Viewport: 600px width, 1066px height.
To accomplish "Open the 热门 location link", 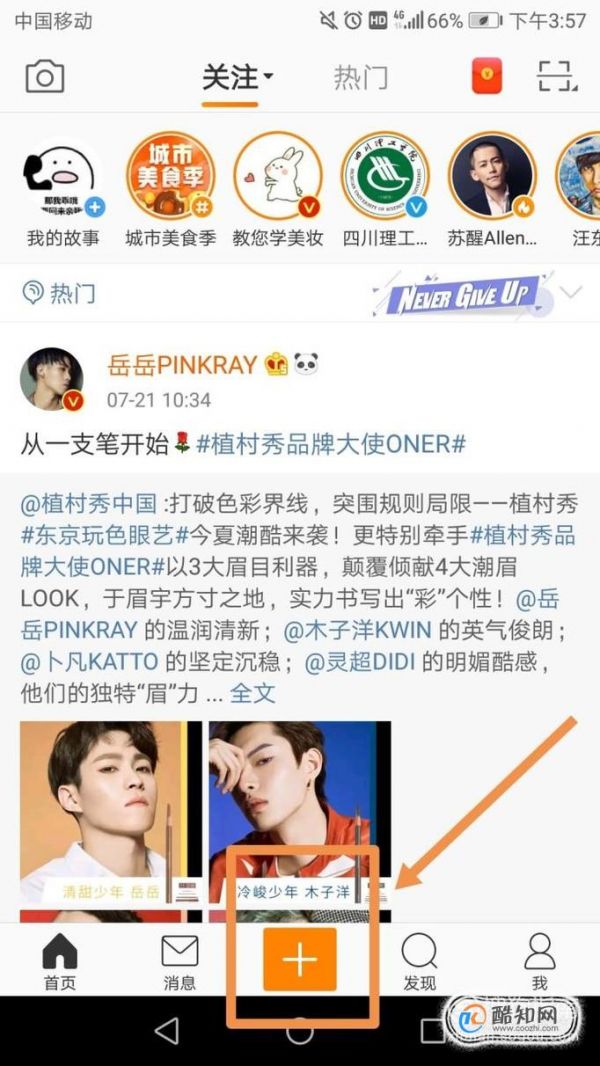I will tap(60, 293).
